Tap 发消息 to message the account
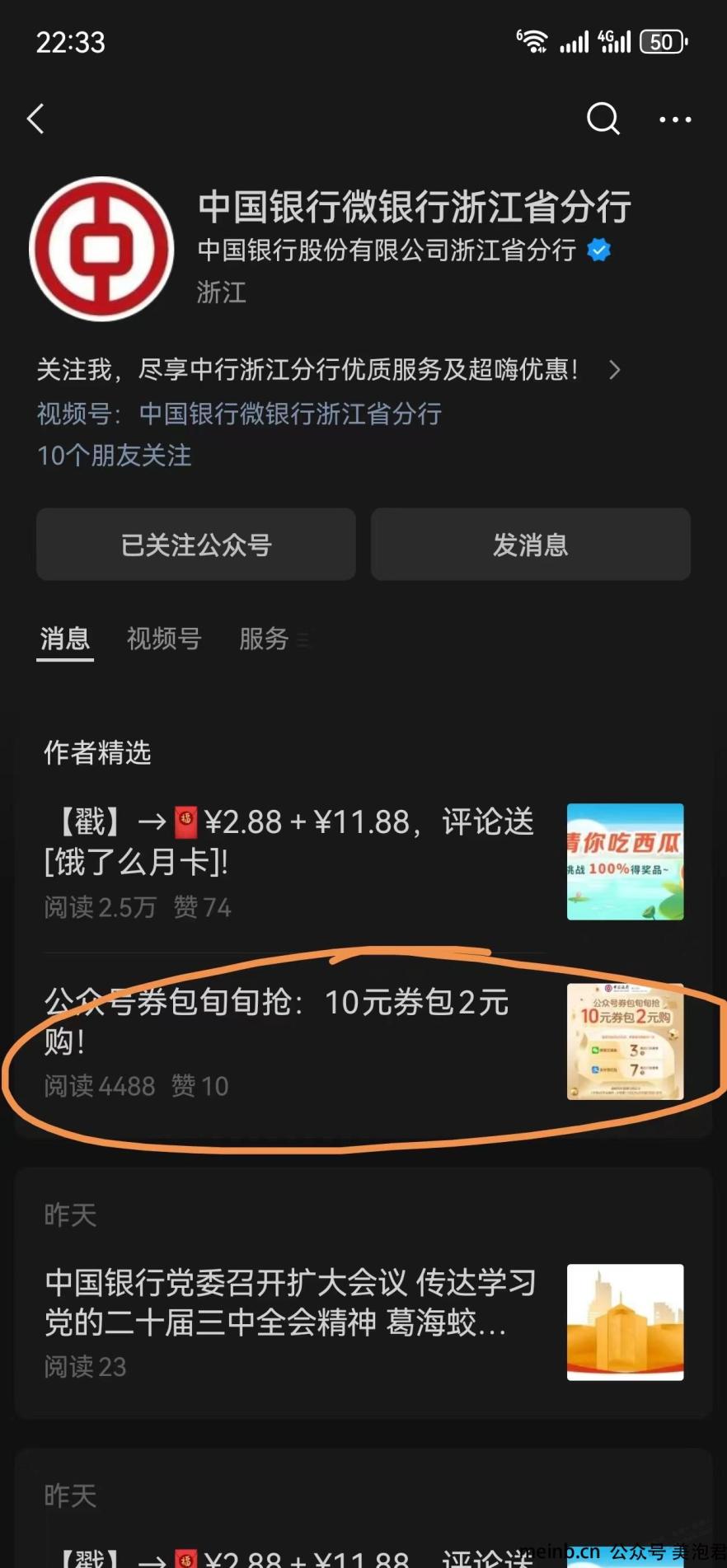Screen dimensions: 727x1568 coord(531,545)
